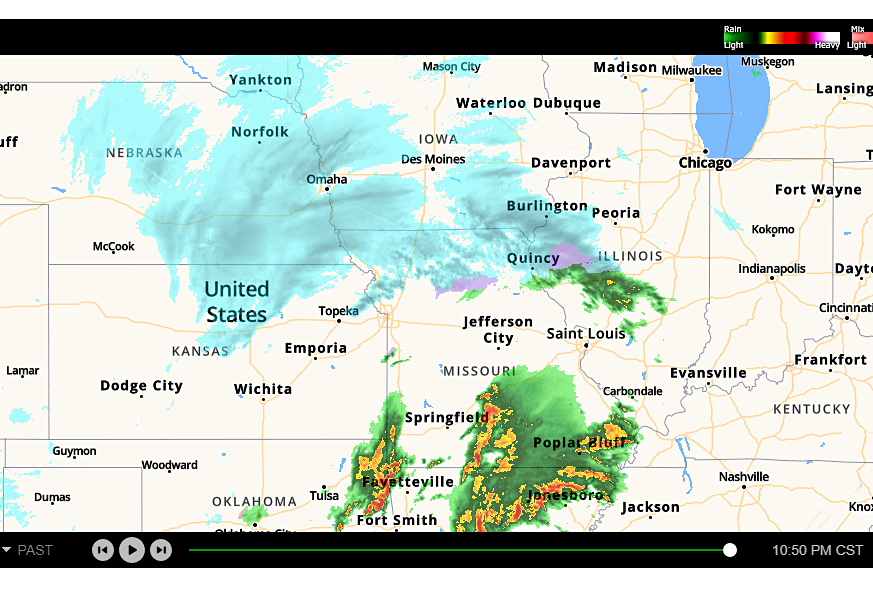The image size is (873, 595).
Task: Step forward one radar frame
Action: [x=161, y=550]
